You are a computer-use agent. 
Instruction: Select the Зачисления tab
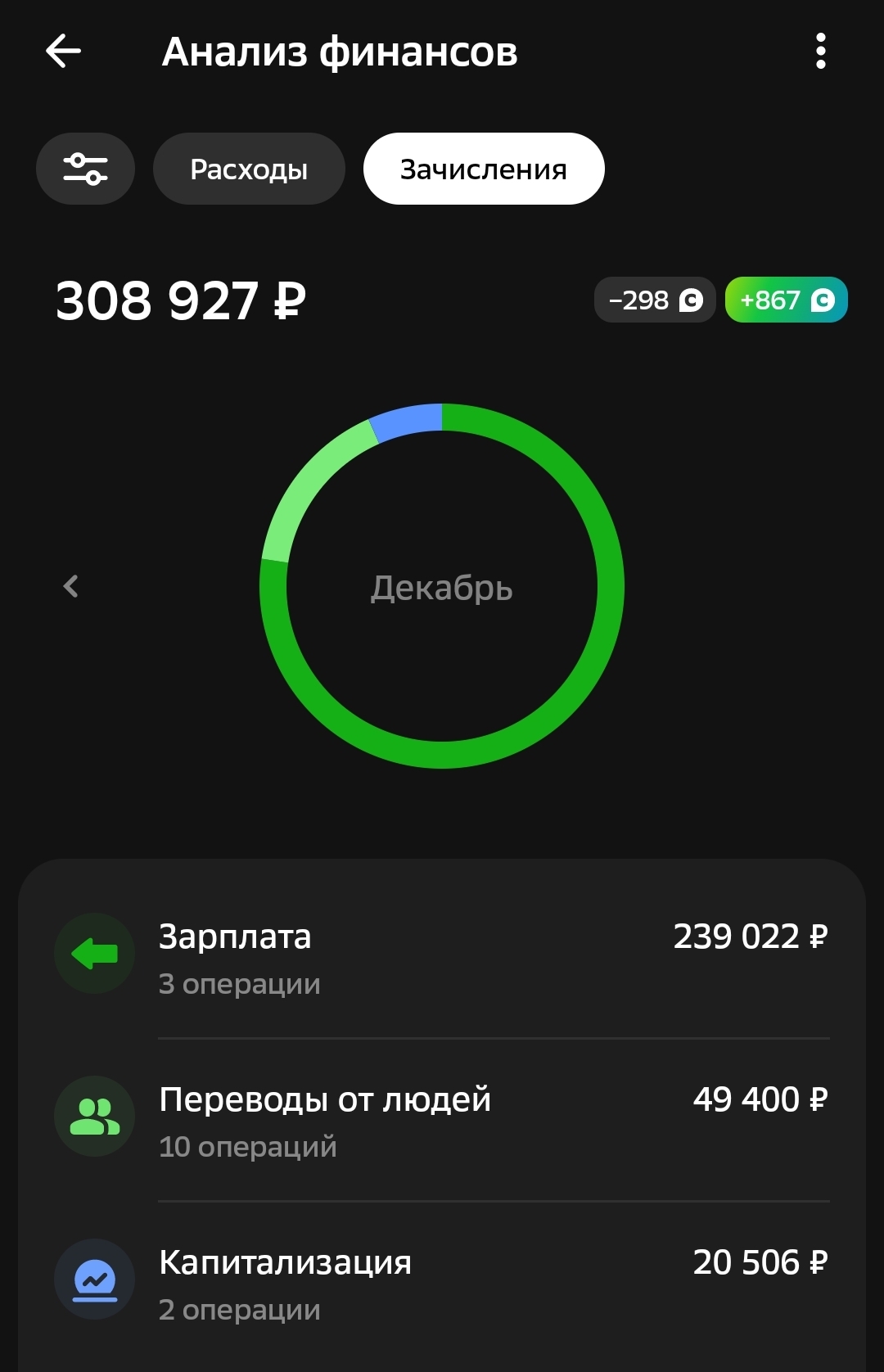[484, 169]
